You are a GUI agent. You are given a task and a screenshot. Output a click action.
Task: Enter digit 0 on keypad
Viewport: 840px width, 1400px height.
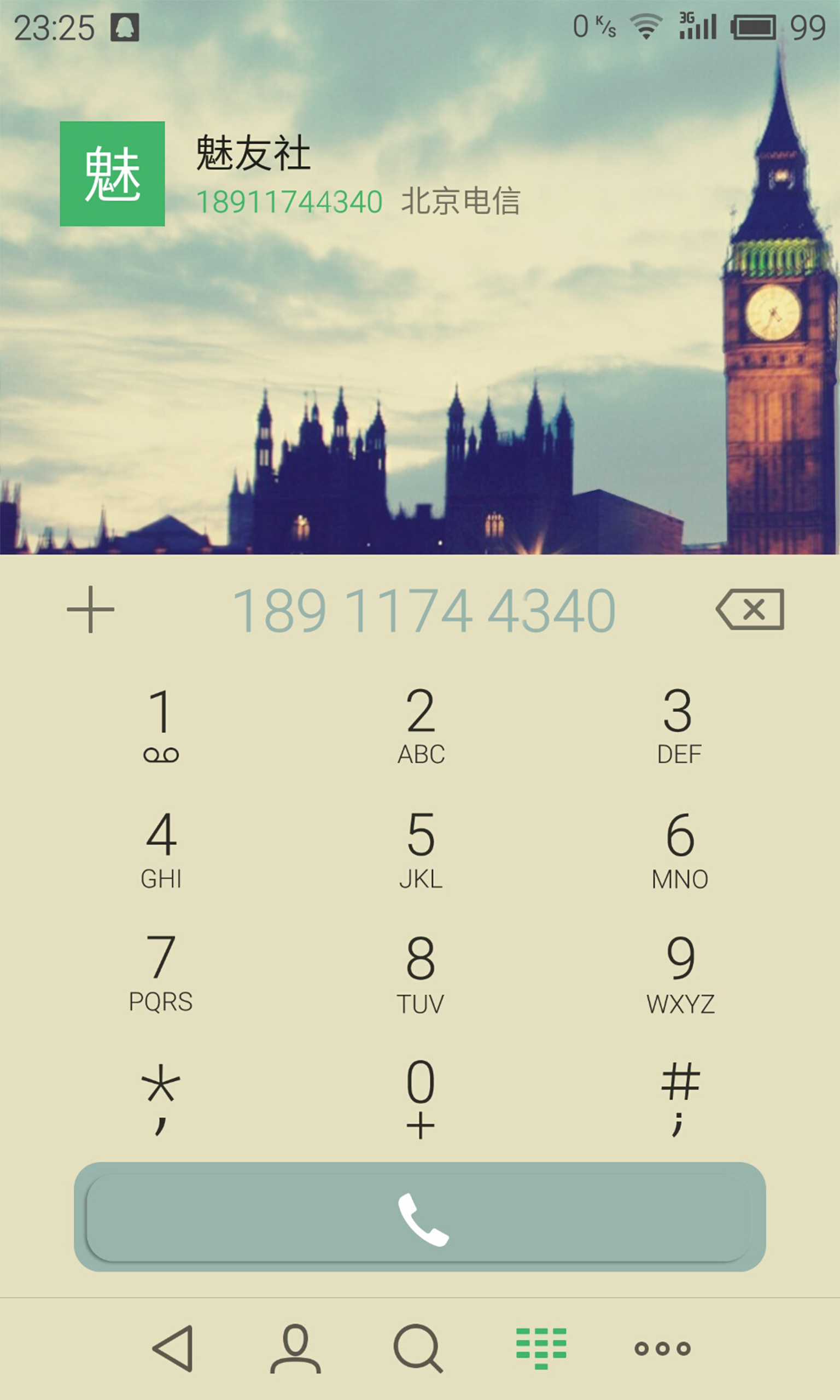click(x=421, y=1098)
